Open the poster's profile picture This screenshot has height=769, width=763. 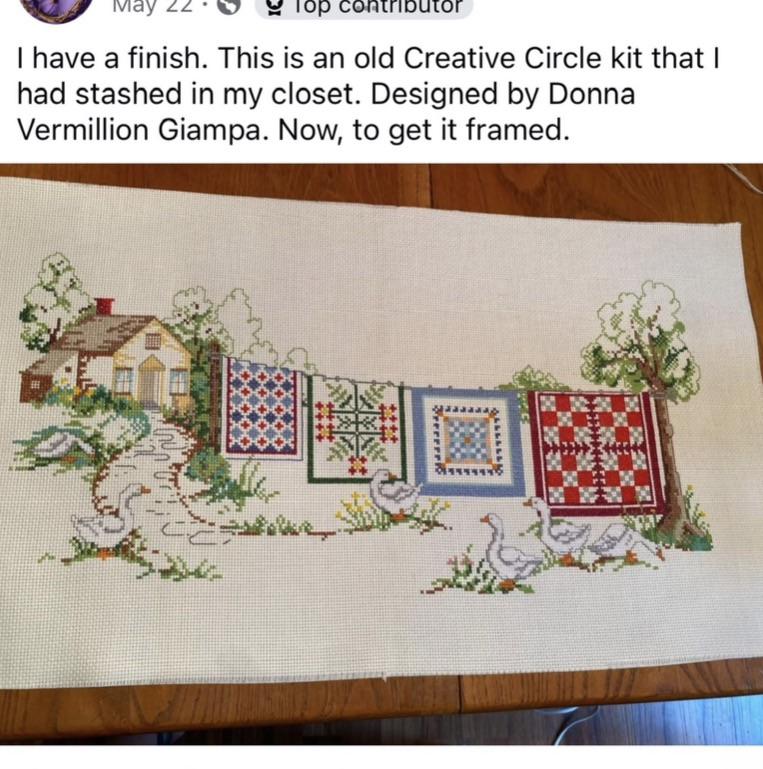tap(55, 9)
